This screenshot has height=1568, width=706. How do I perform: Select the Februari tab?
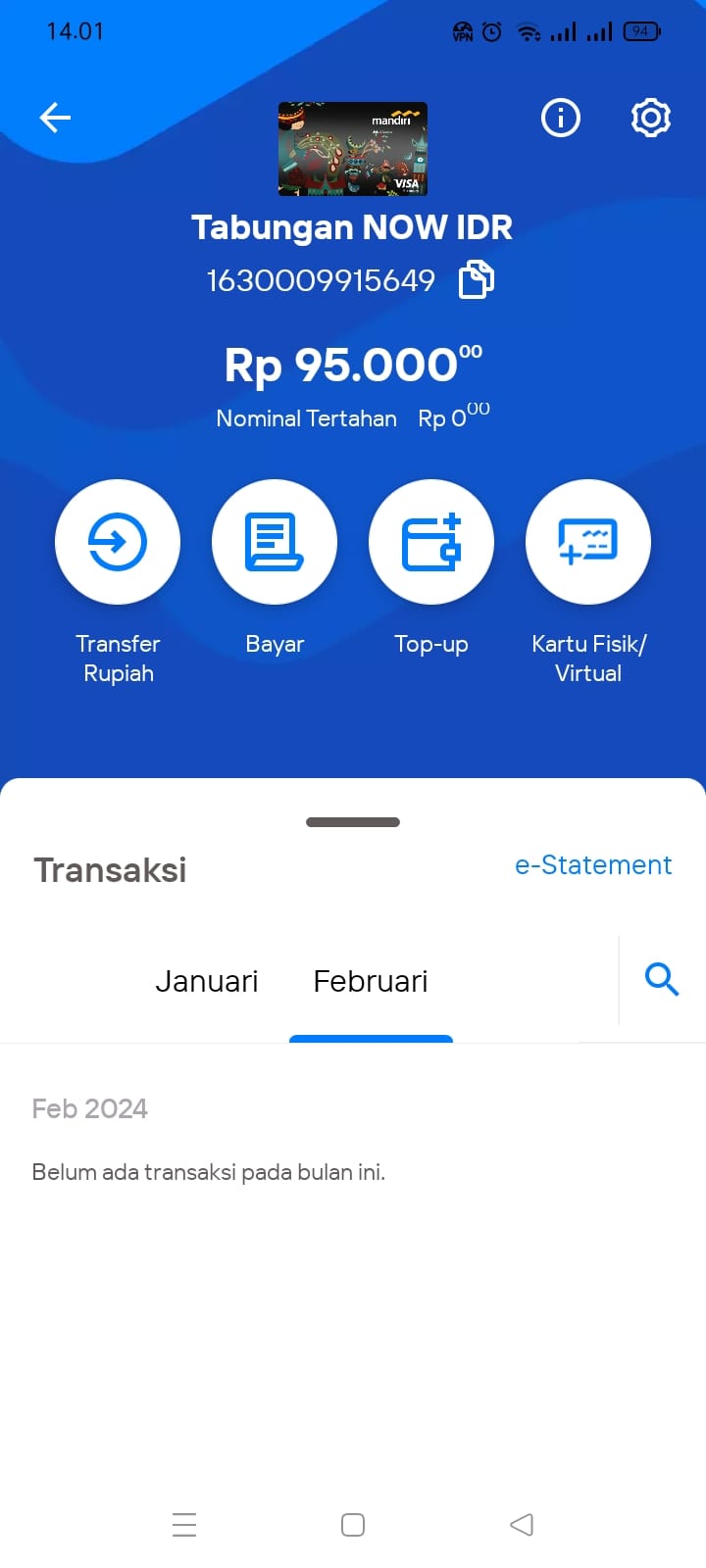(x=371, y=981)
